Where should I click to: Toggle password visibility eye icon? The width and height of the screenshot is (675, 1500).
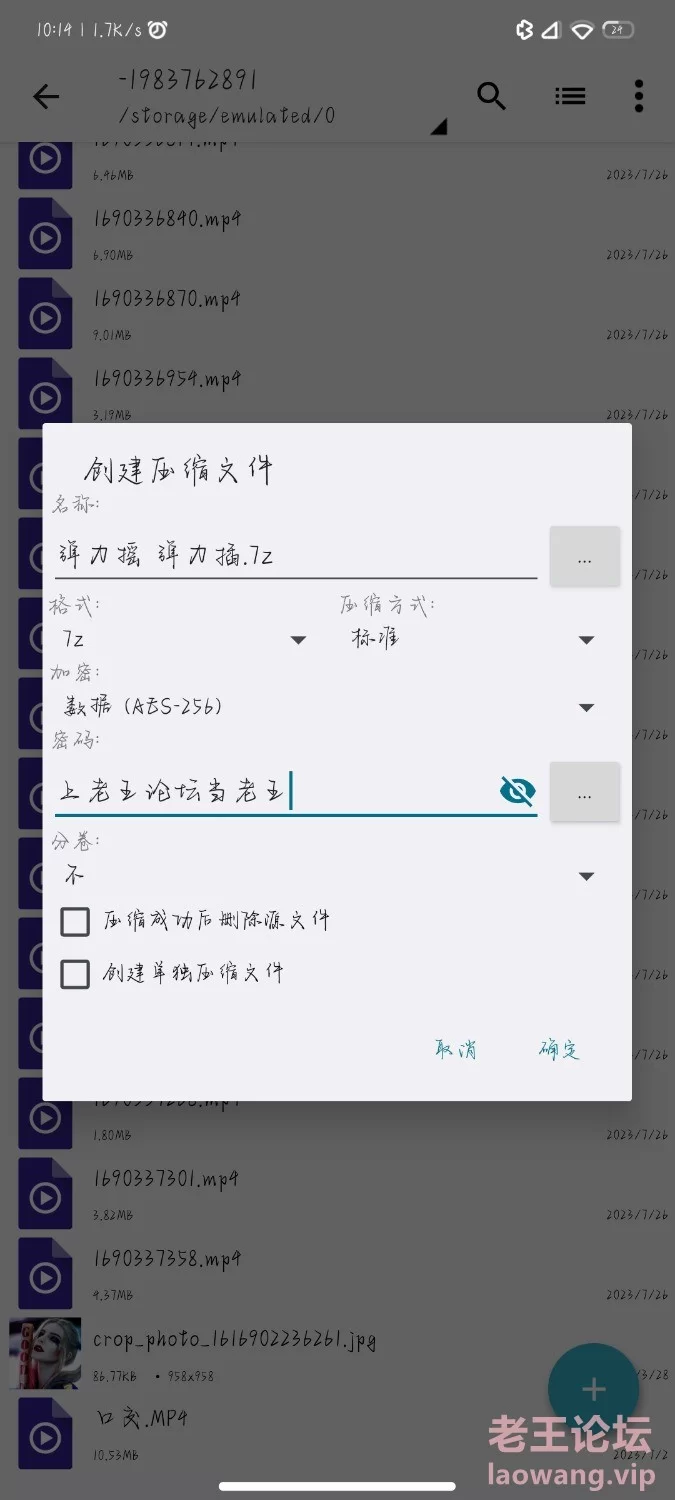[517, 792]
